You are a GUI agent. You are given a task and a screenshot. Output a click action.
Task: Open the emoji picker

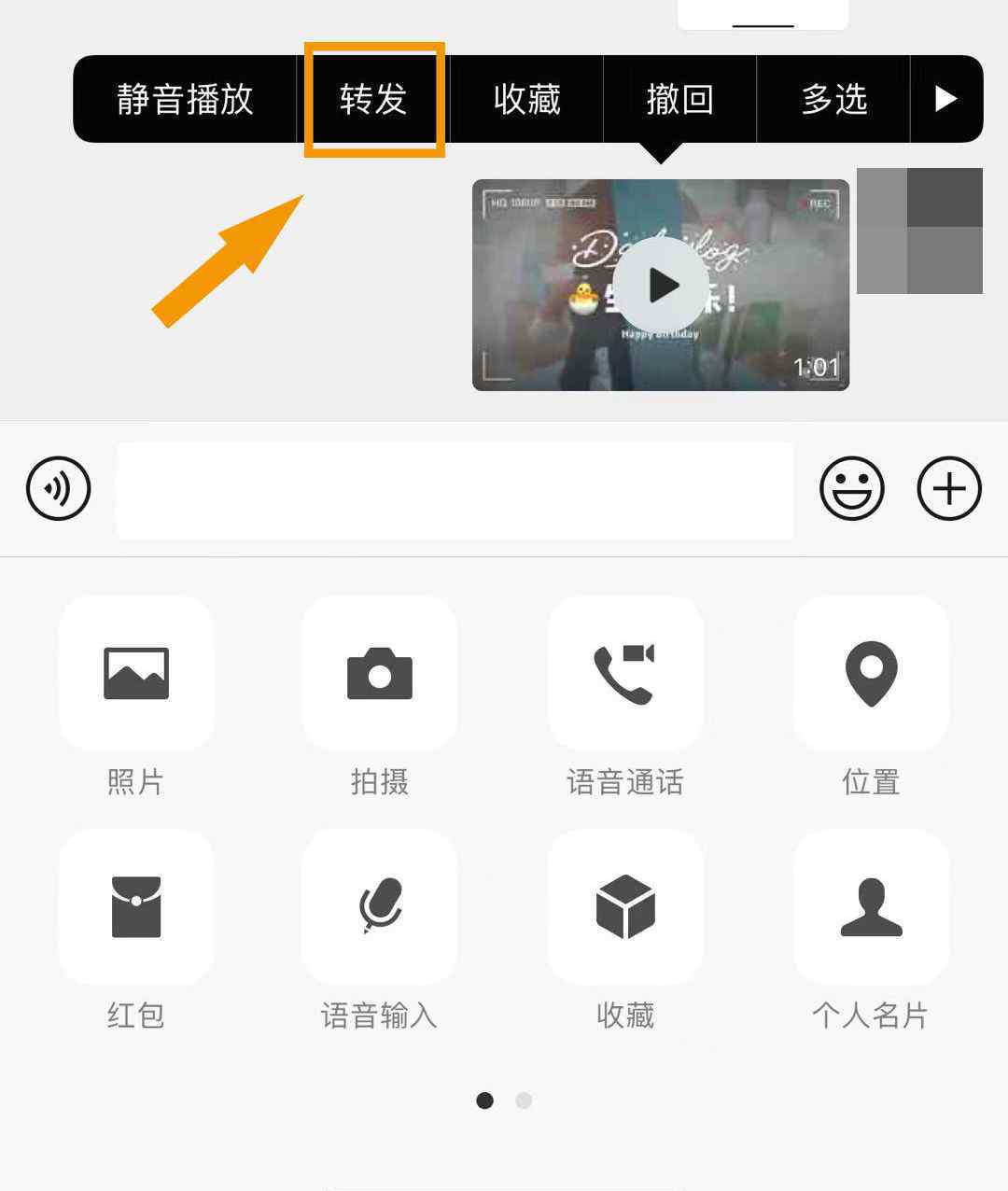[851, 488]
